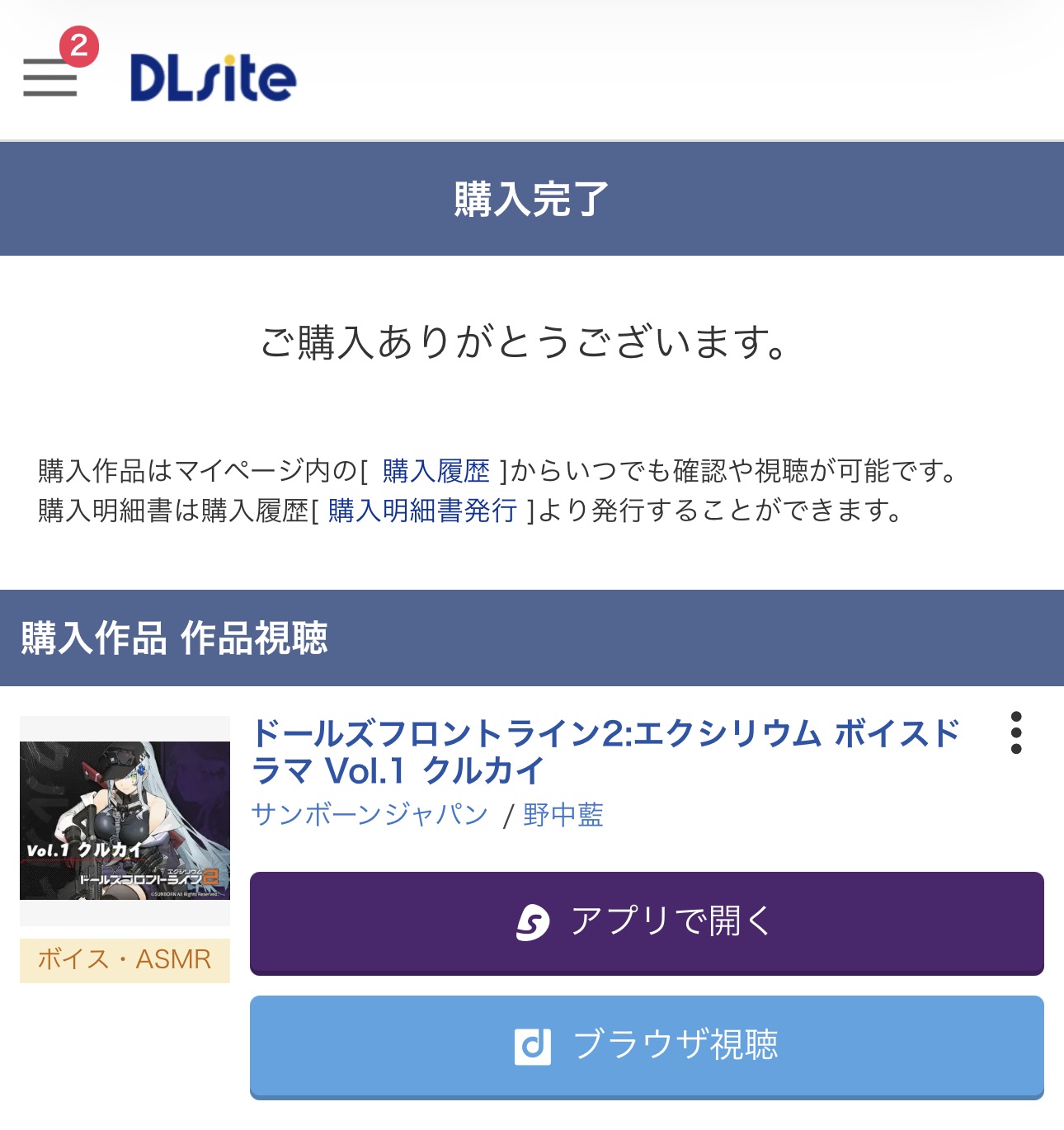Open the hamburger drawer menu
Image resolution: width=1064 pixels, height=1130 pixels.
50,77
